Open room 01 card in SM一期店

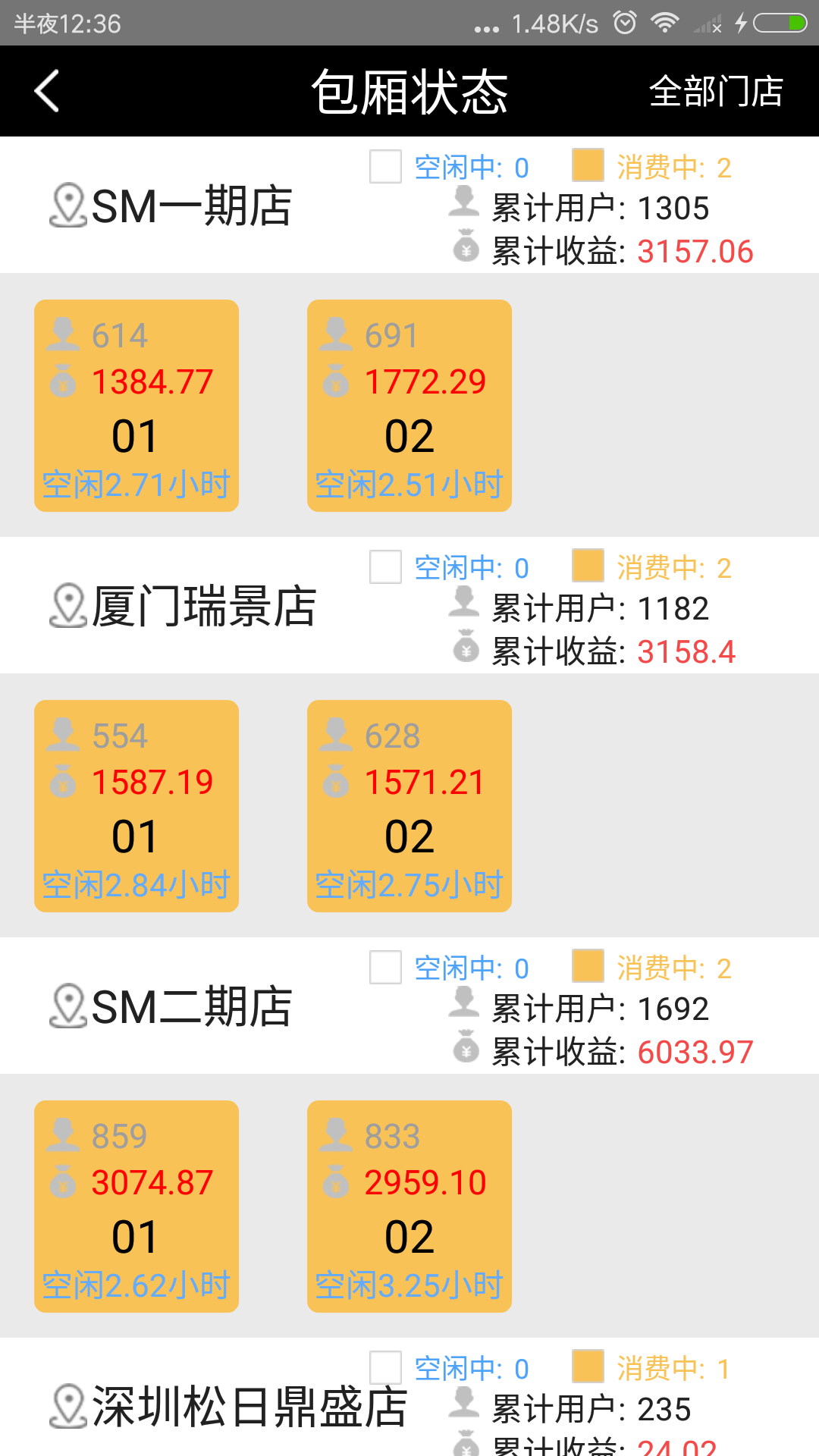(x=136, y=406)
